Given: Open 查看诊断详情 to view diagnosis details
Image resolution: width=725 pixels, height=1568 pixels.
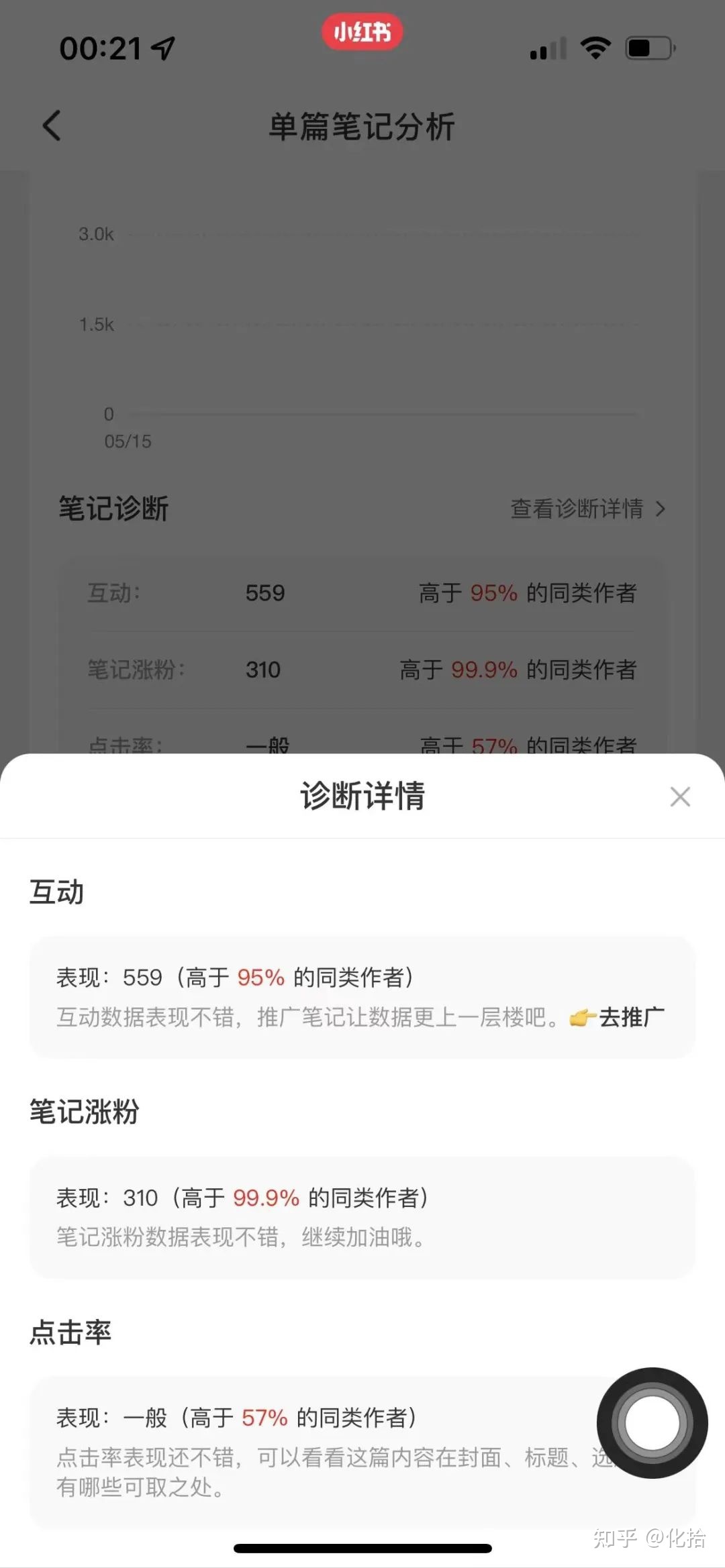Looking at the screenshot, I should click(x=576, y=509).
